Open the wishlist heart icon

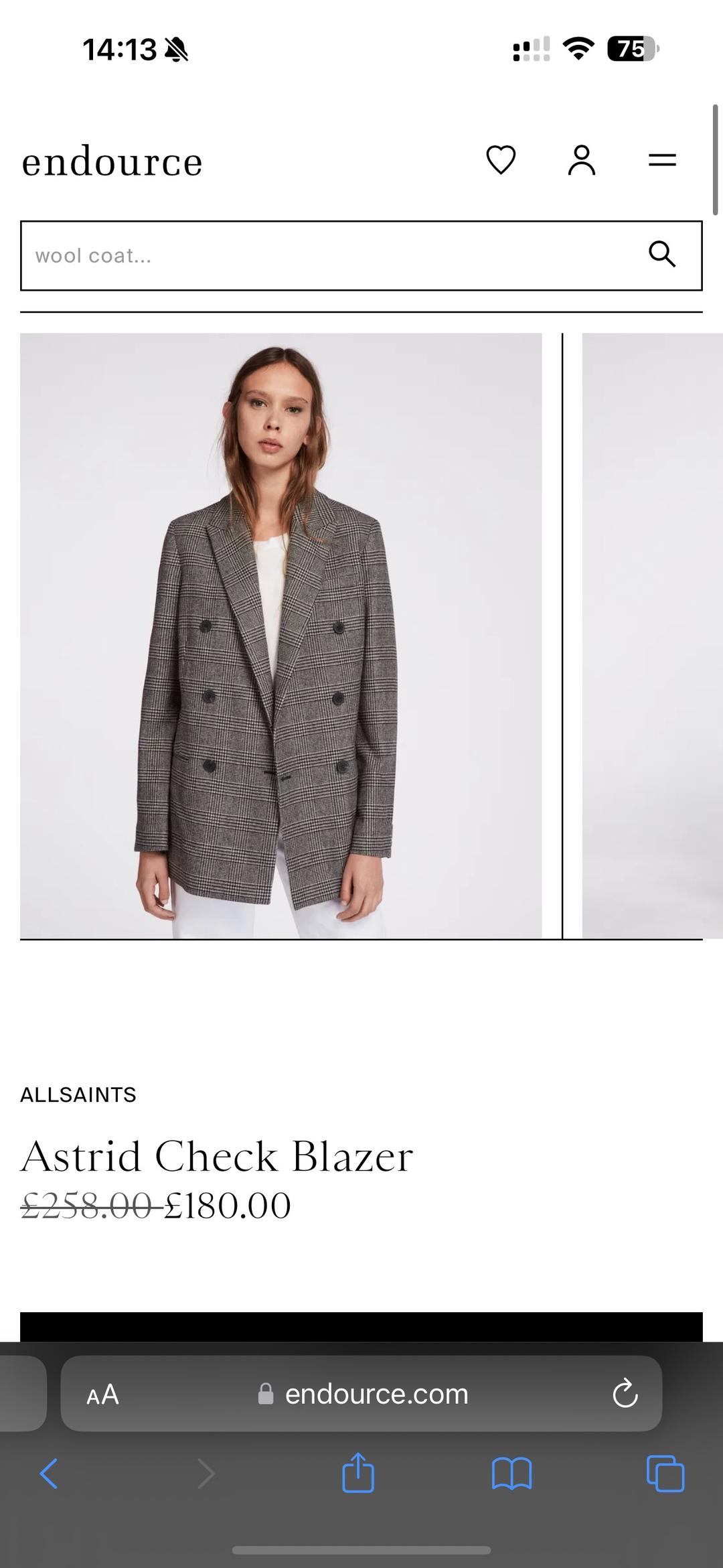click(501, 160)
